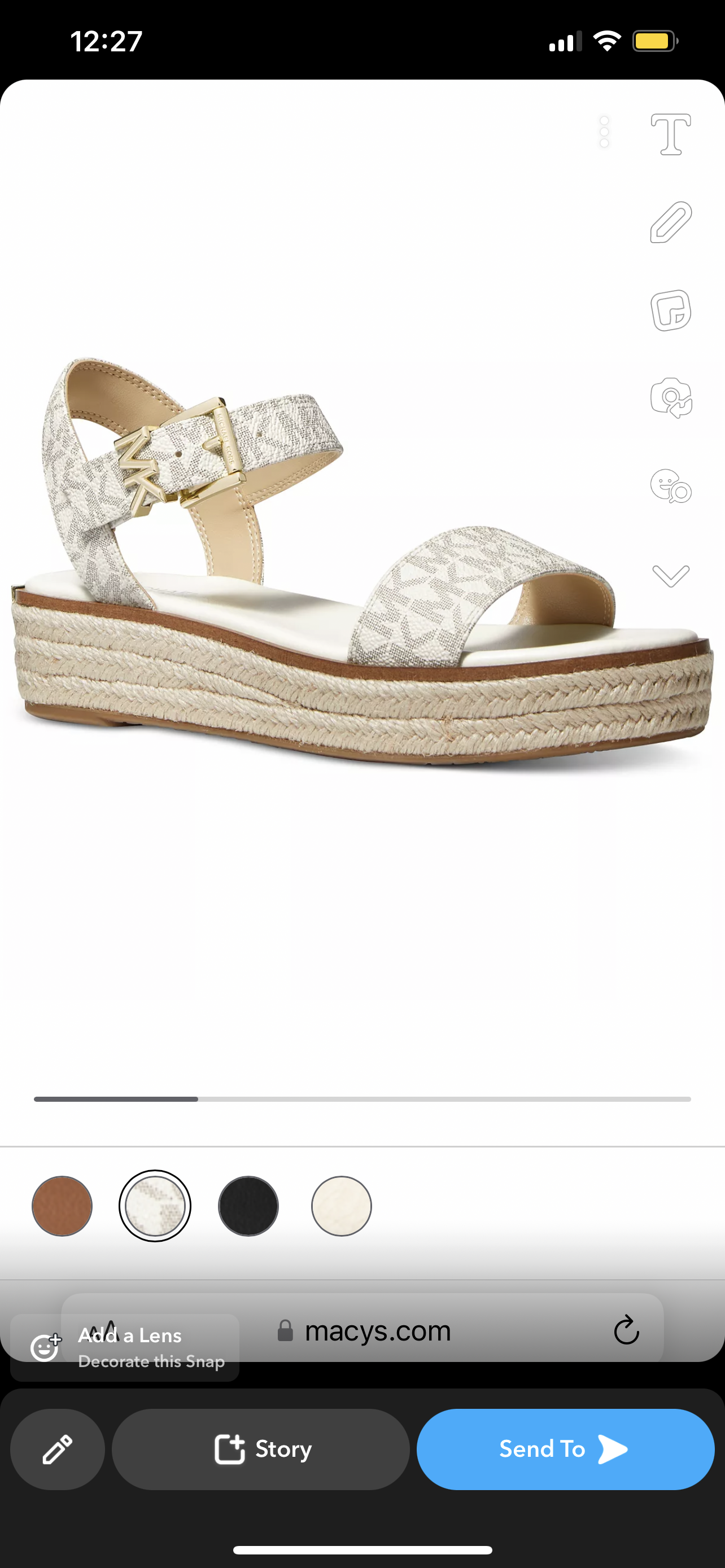Pick the cream color option

342,1205
